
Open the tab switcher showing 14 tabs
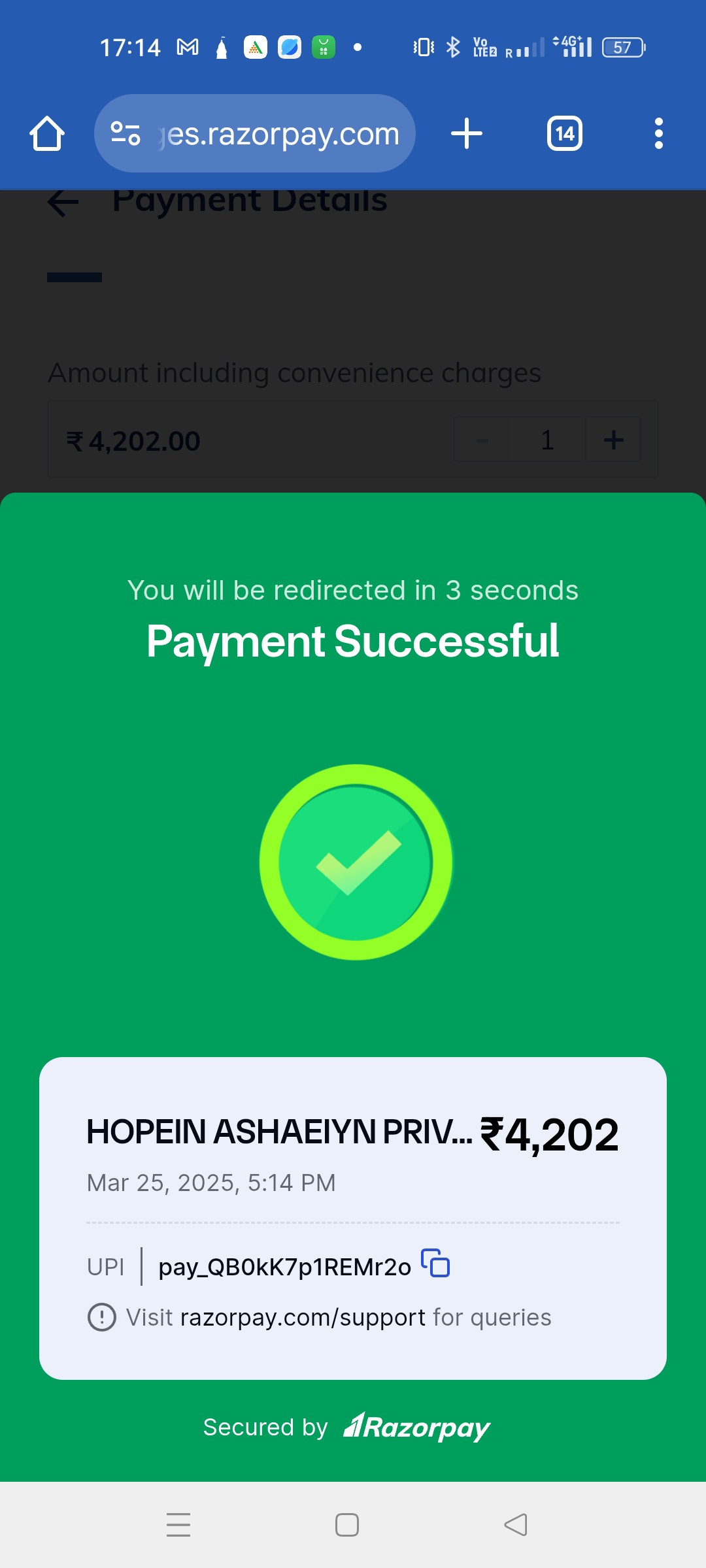click(x=565, y=134)
